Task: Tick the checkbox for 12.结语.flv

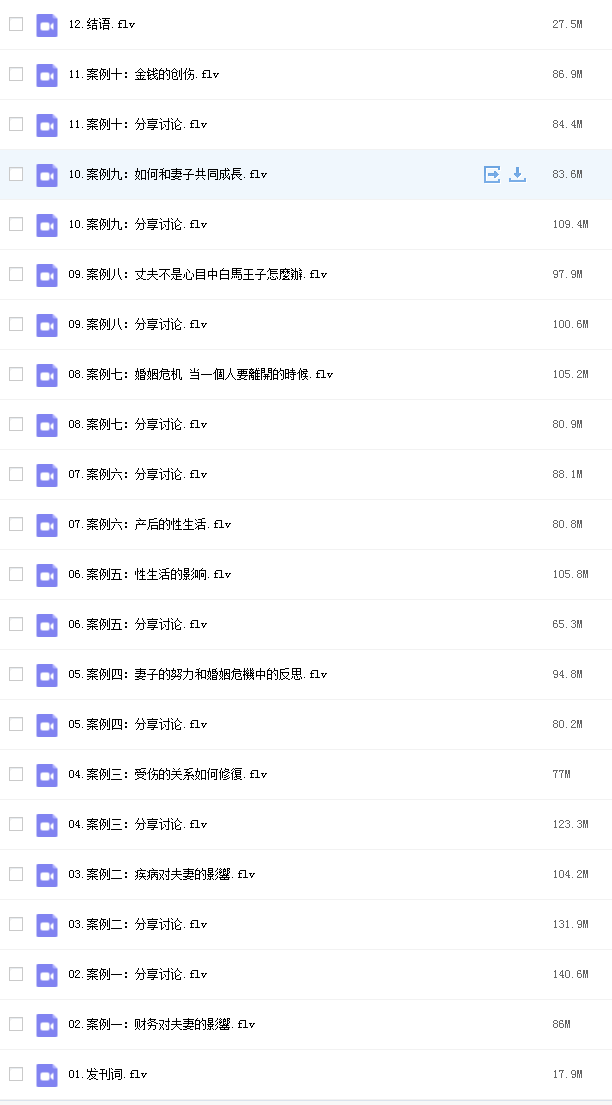Action: (x=16, y=24)
